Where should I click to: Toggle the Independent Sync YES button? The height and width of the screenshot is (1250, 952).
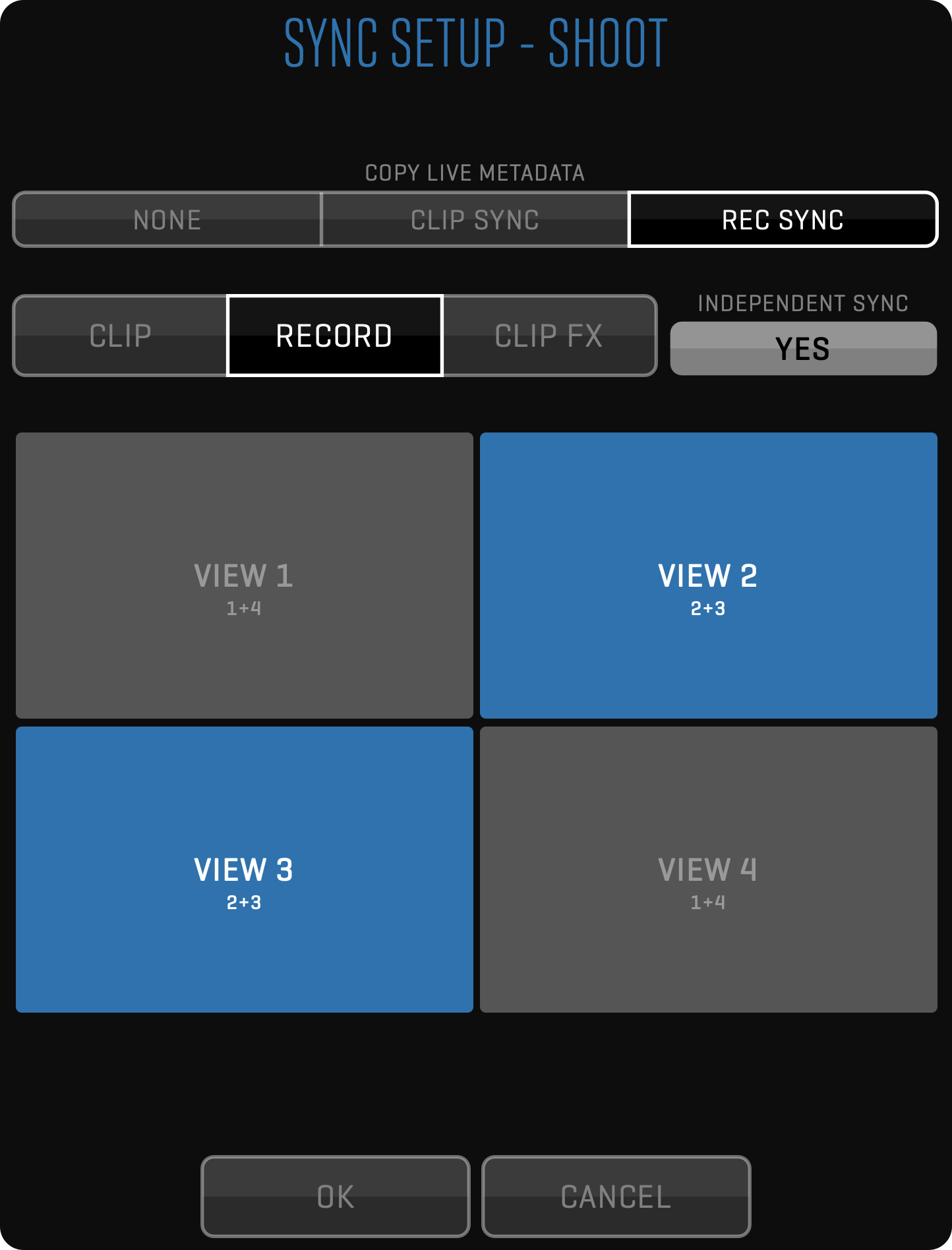coord(803,348)
